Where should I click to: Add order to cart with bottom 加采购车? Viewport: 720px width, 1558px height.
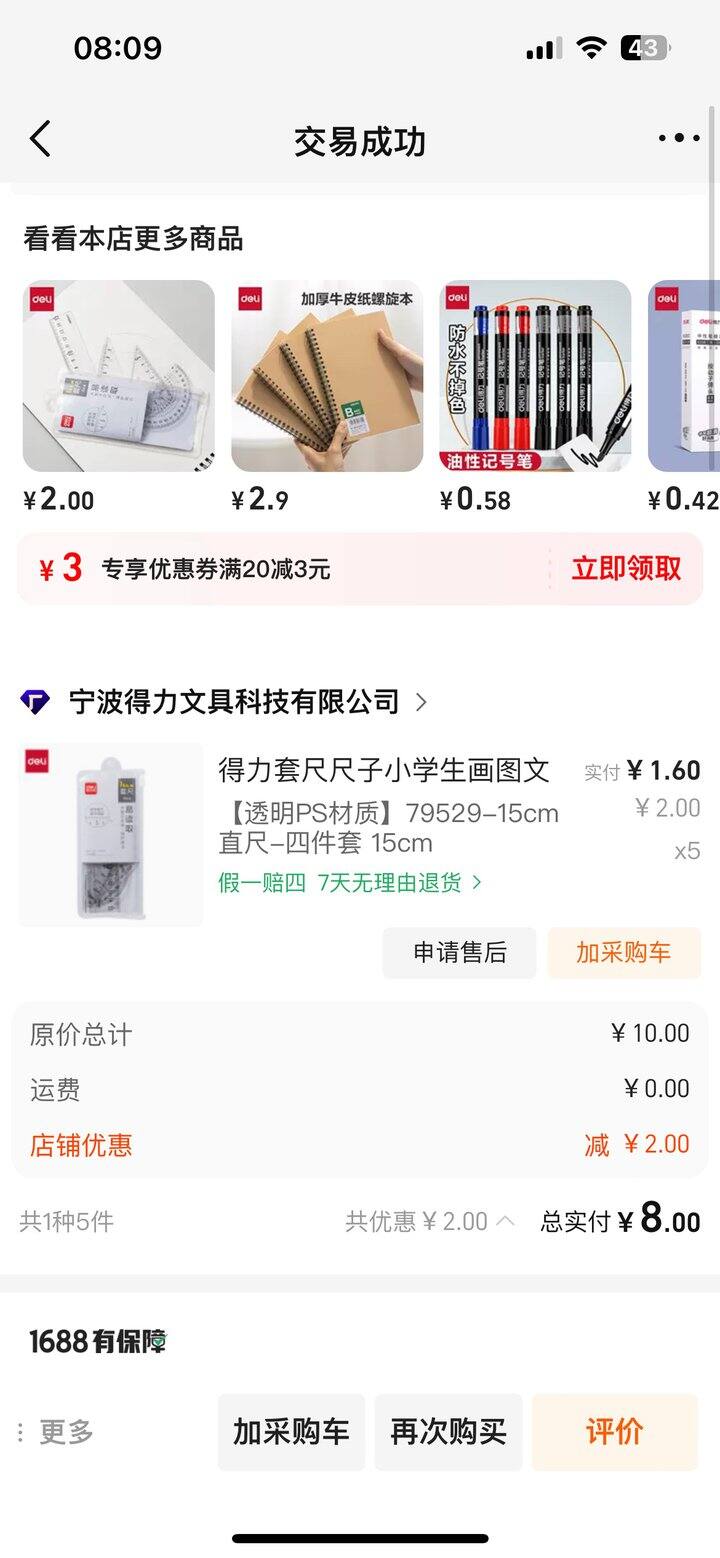click(291, 1432)
